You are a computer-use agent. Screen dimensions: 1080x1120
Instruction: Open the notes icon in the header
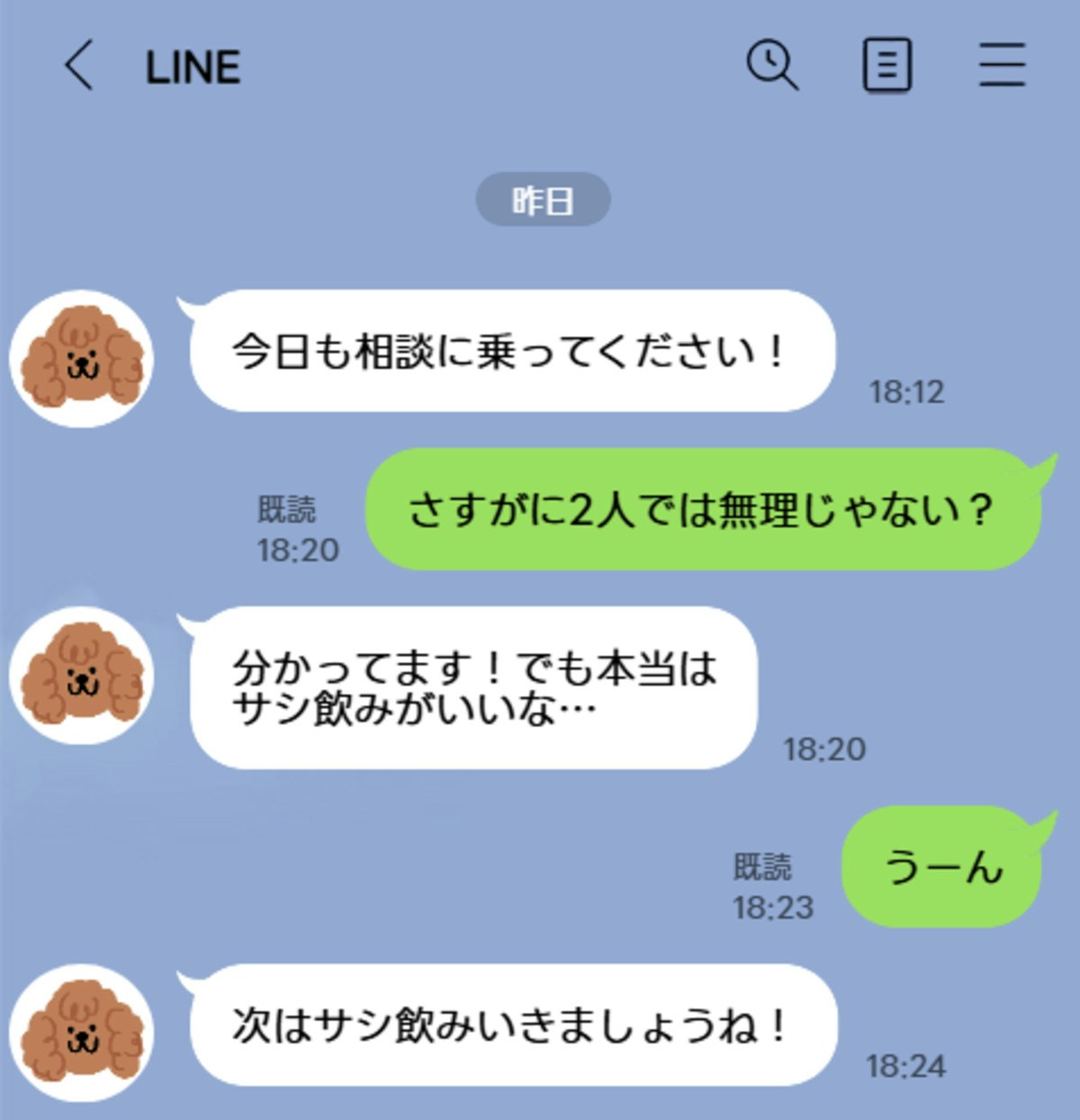point(886,66)
